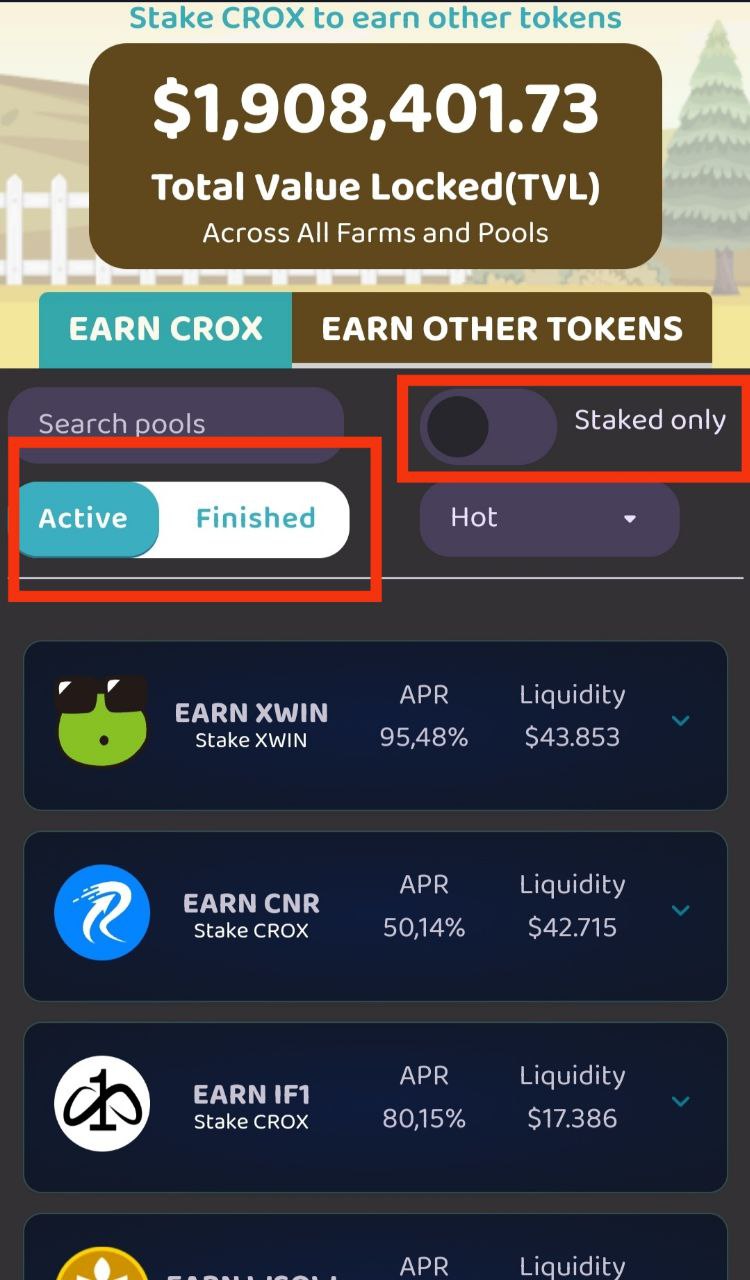Expand the EARN IF1 pool card
The image size is (750, 1280).
tap(681, 1101)
